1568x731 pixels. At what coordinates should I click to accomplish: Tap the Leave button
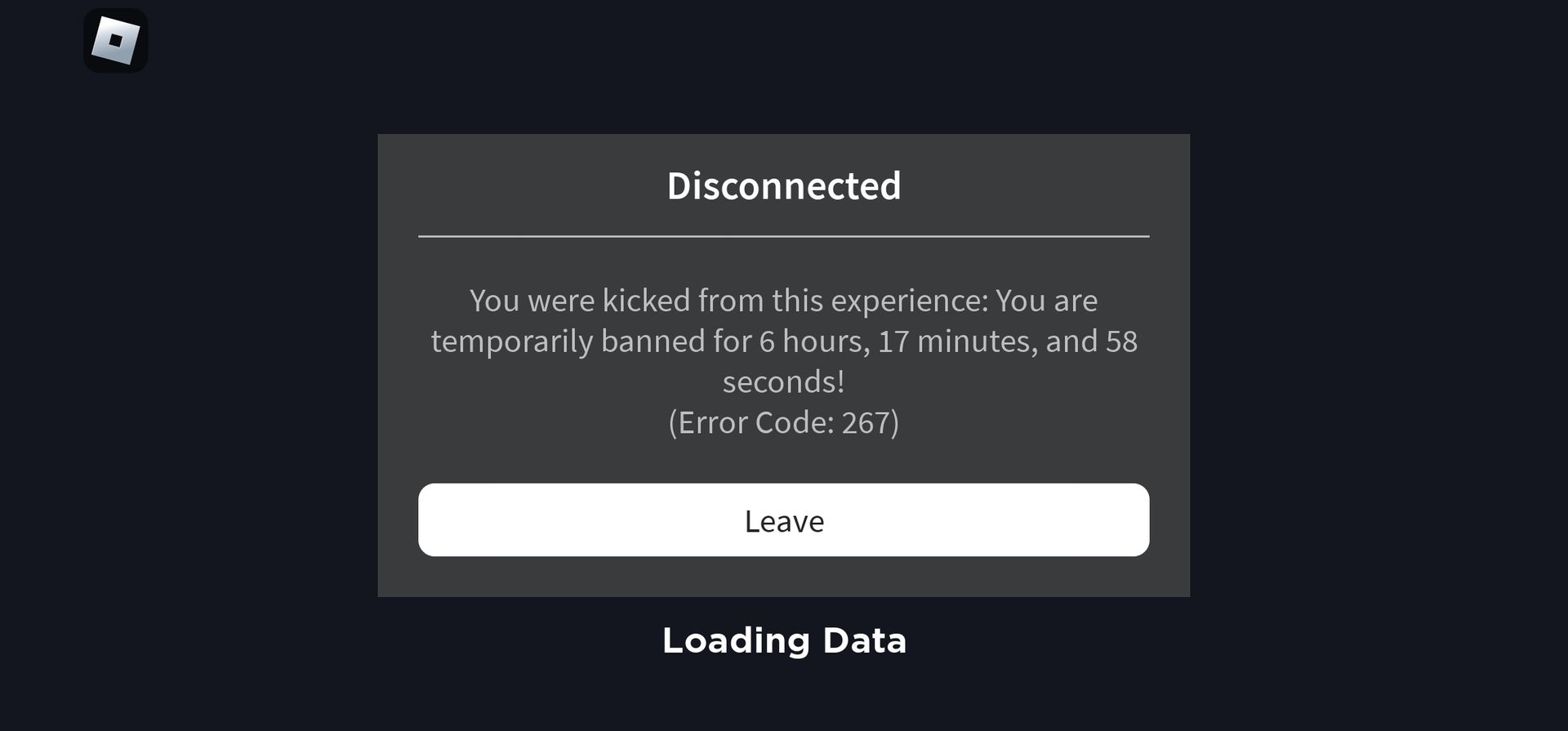[x=783, y=520]
